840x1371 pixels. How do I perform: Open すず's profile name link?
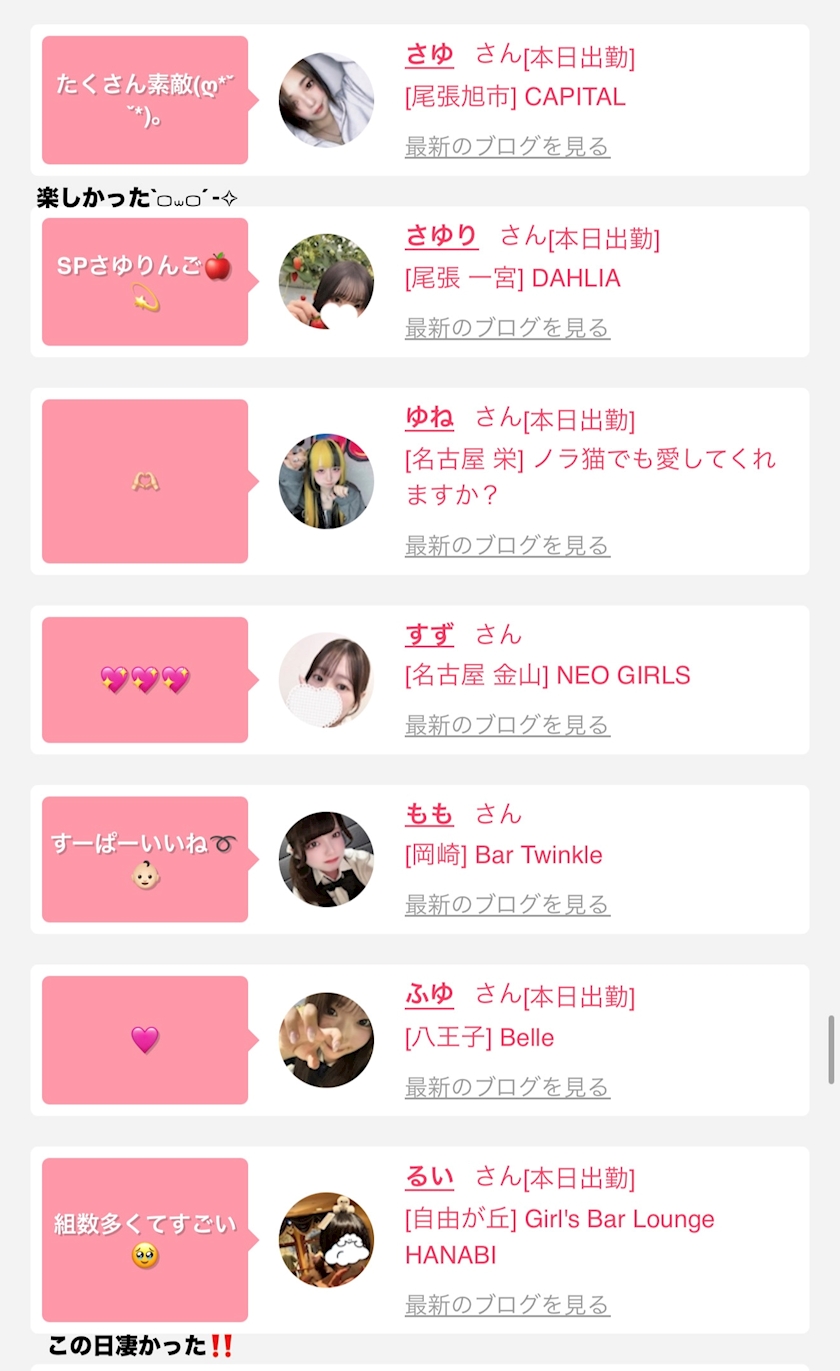click(x=429, y=634)
